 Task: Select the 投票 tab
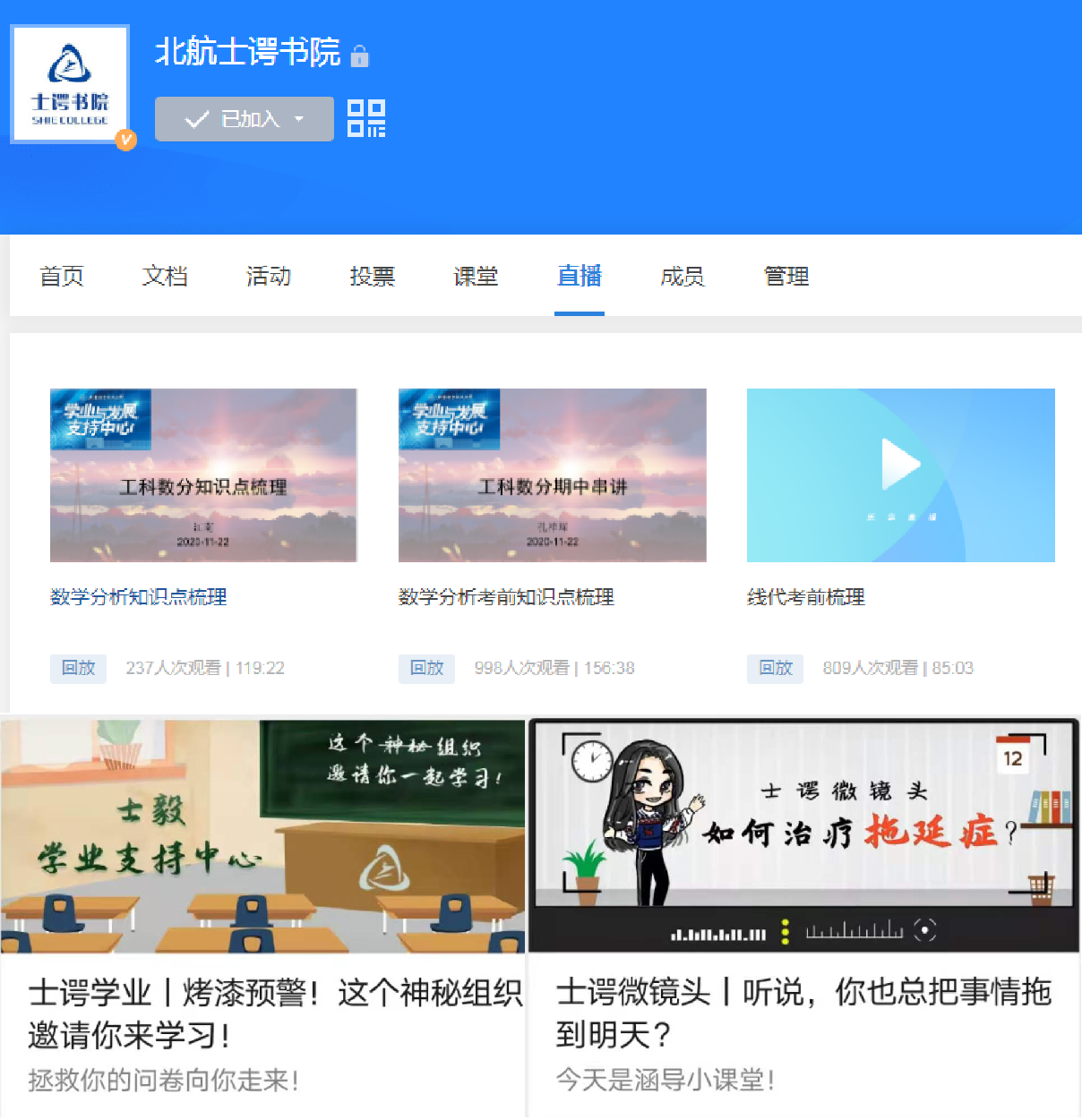(x=372, y=277)
